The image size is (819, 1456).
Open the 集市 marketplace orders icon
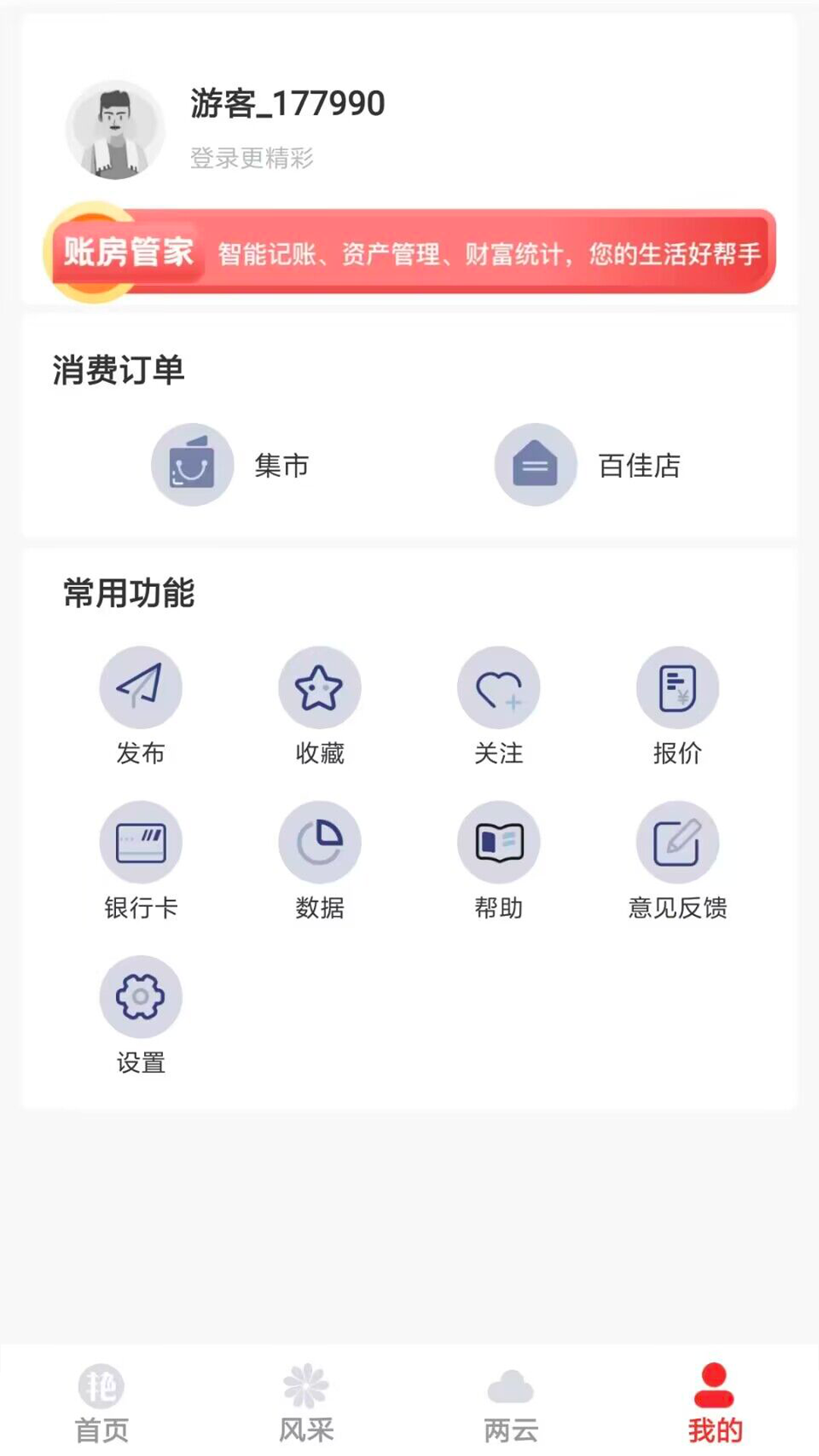click(191, 465)
